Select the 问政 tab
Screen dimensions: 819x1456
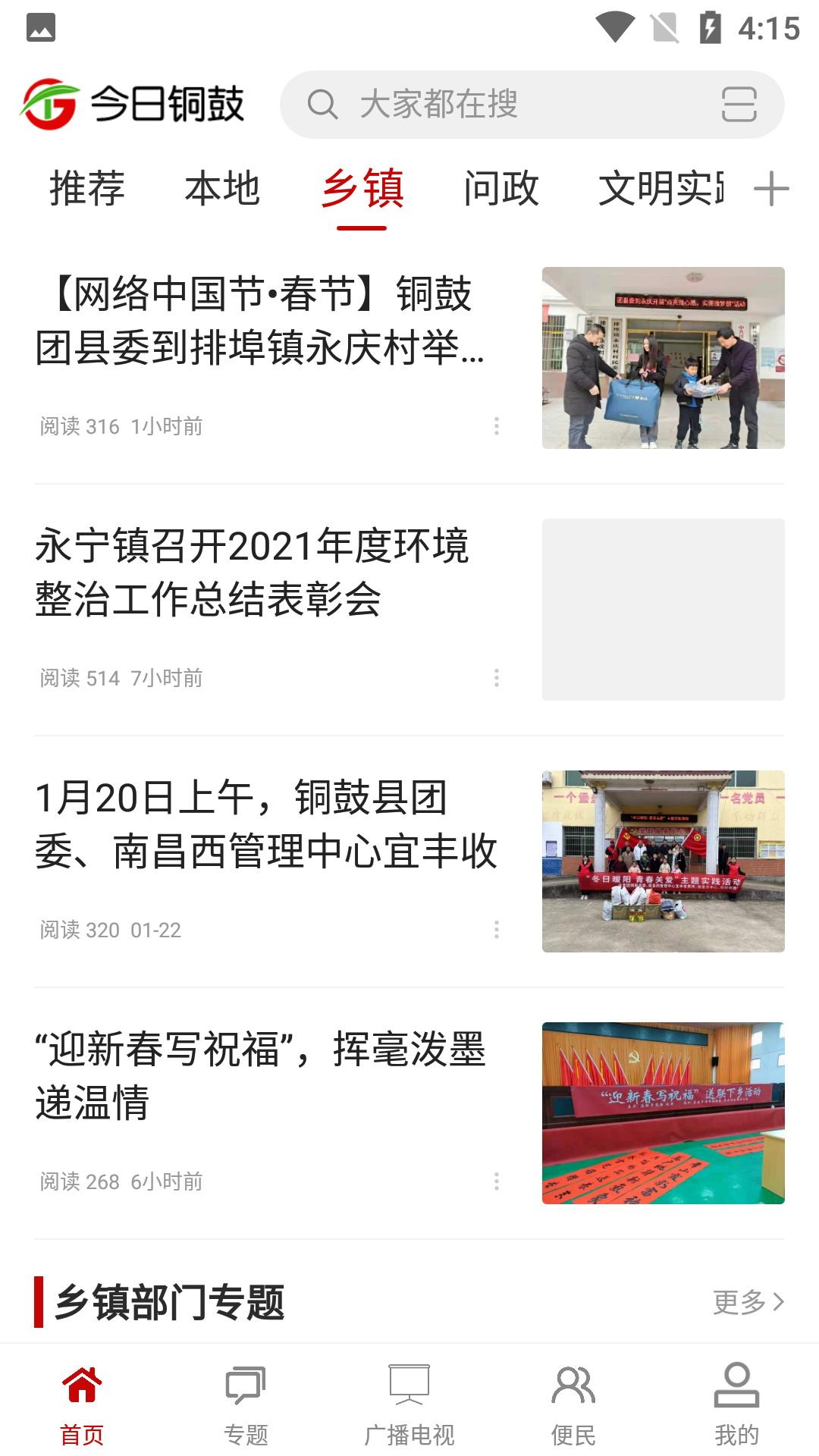point(501,189)
